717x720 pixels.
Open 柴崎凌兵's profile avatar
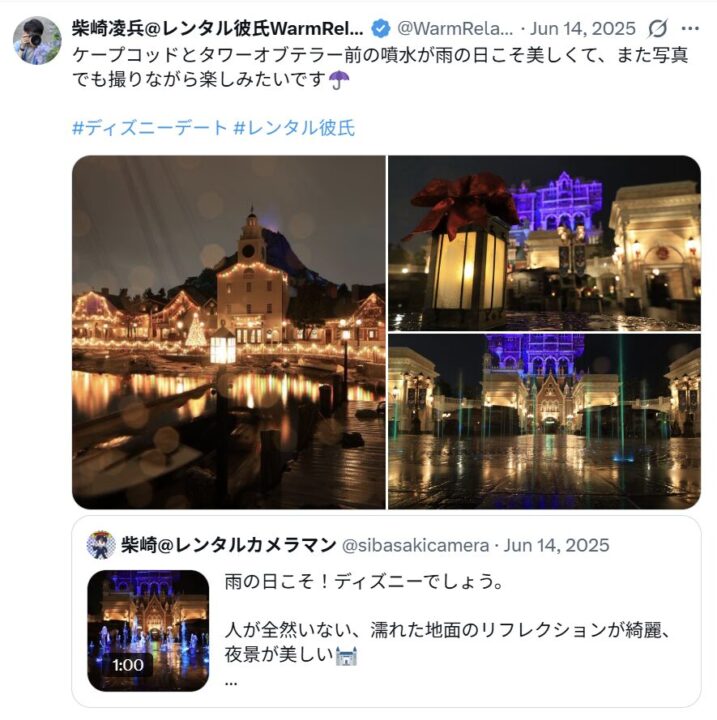pyautogui.click(x=37, y=40)
